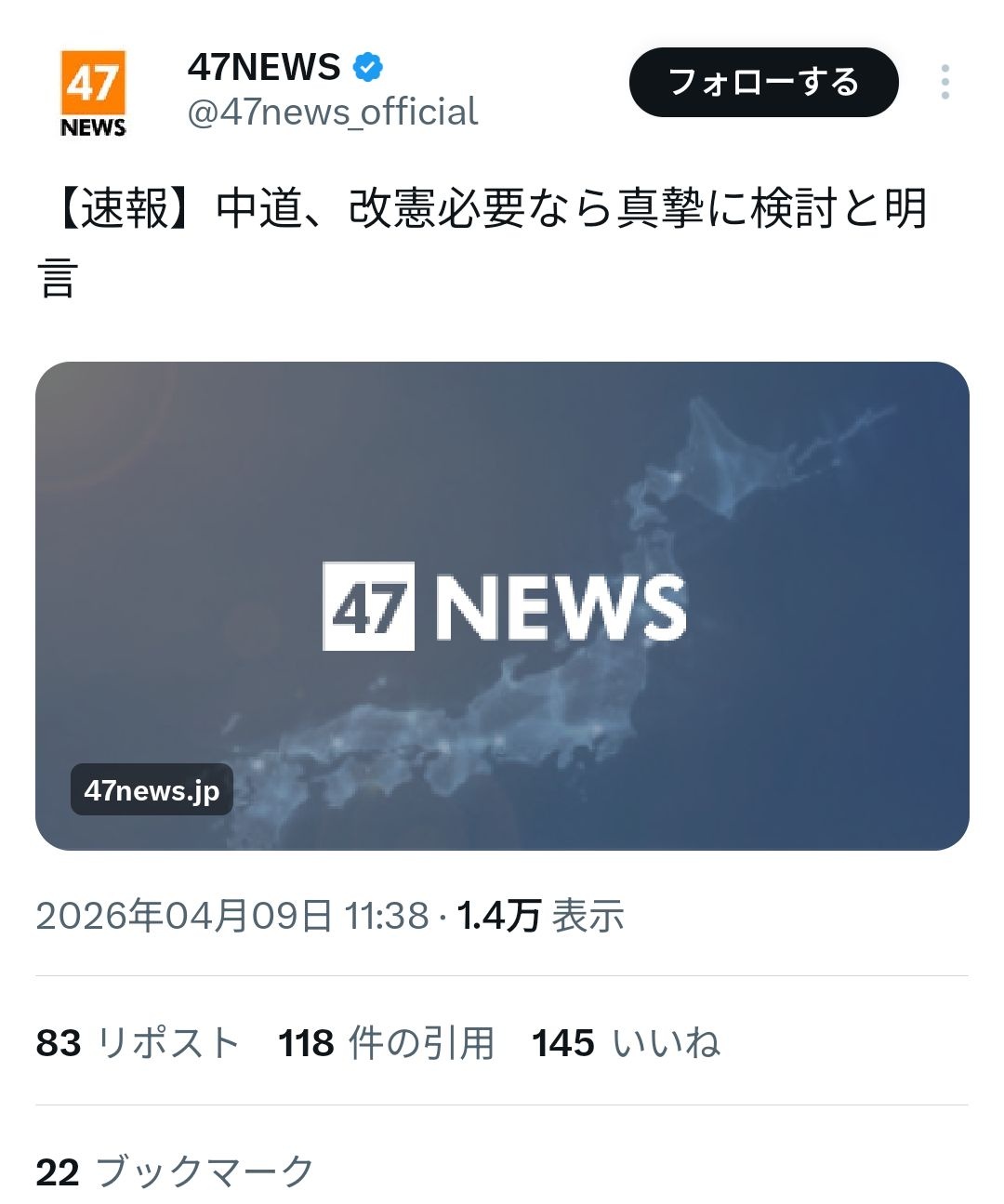Viewport: 1004px width, 1204px height.
Task: View the 118 quote posts
Action: pos(386,1043)
